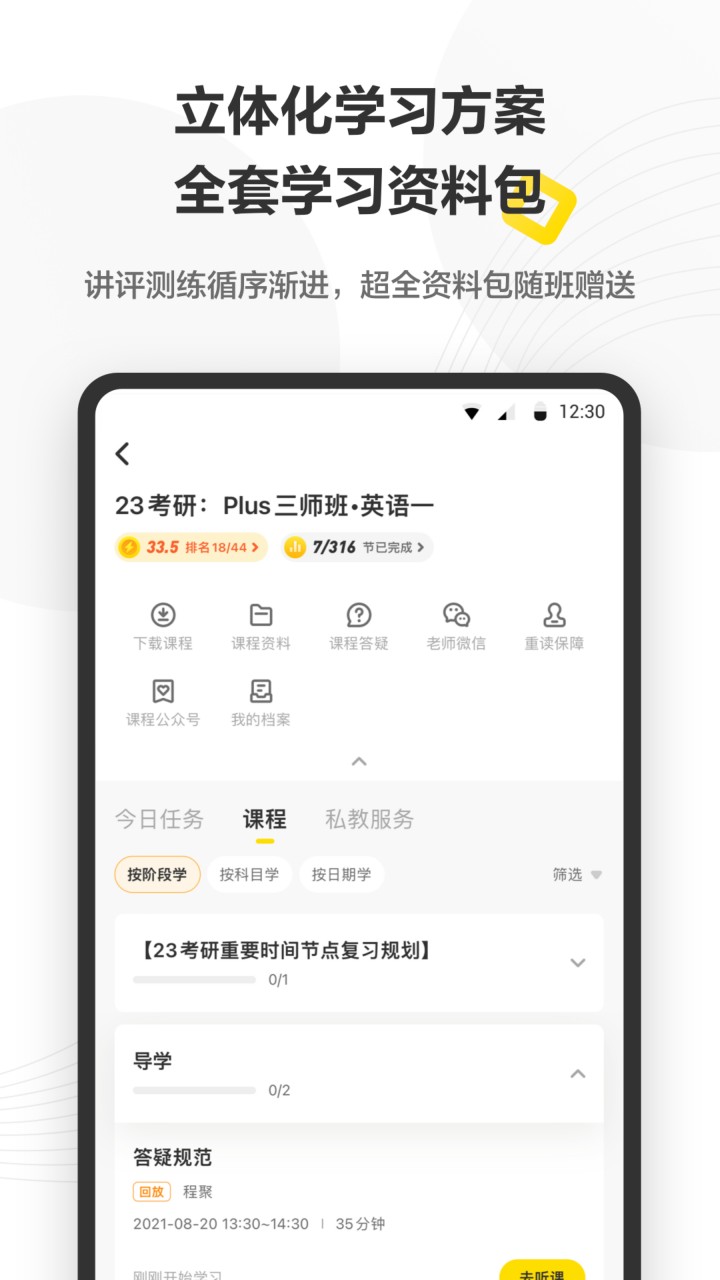This screenshot has width=720, height=1280.
Task: Switch to 按日期学 study mode
Action: (341, 874)
